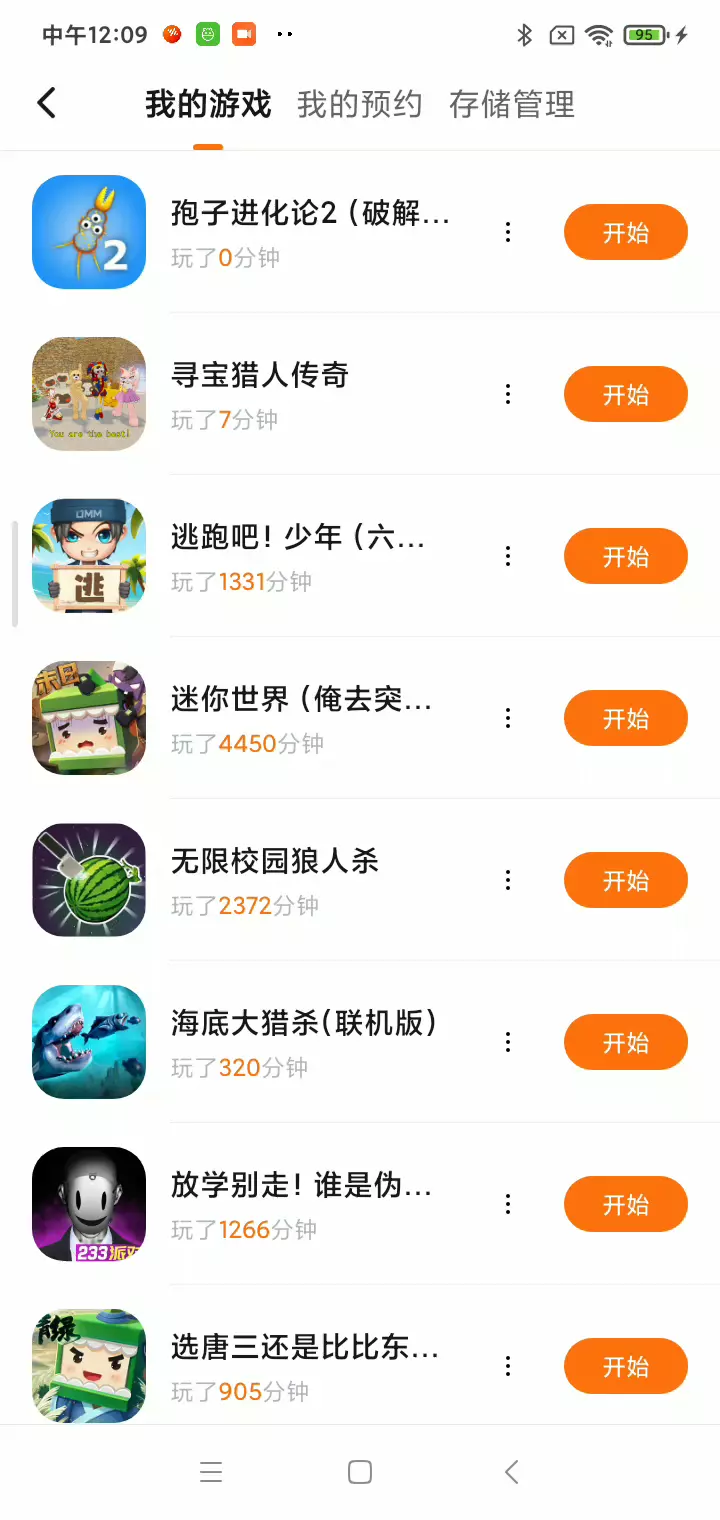Switch to the 我的预约 tab
Image resolution: width=720 pixels, height=1520 pixels.
(359, 104)
